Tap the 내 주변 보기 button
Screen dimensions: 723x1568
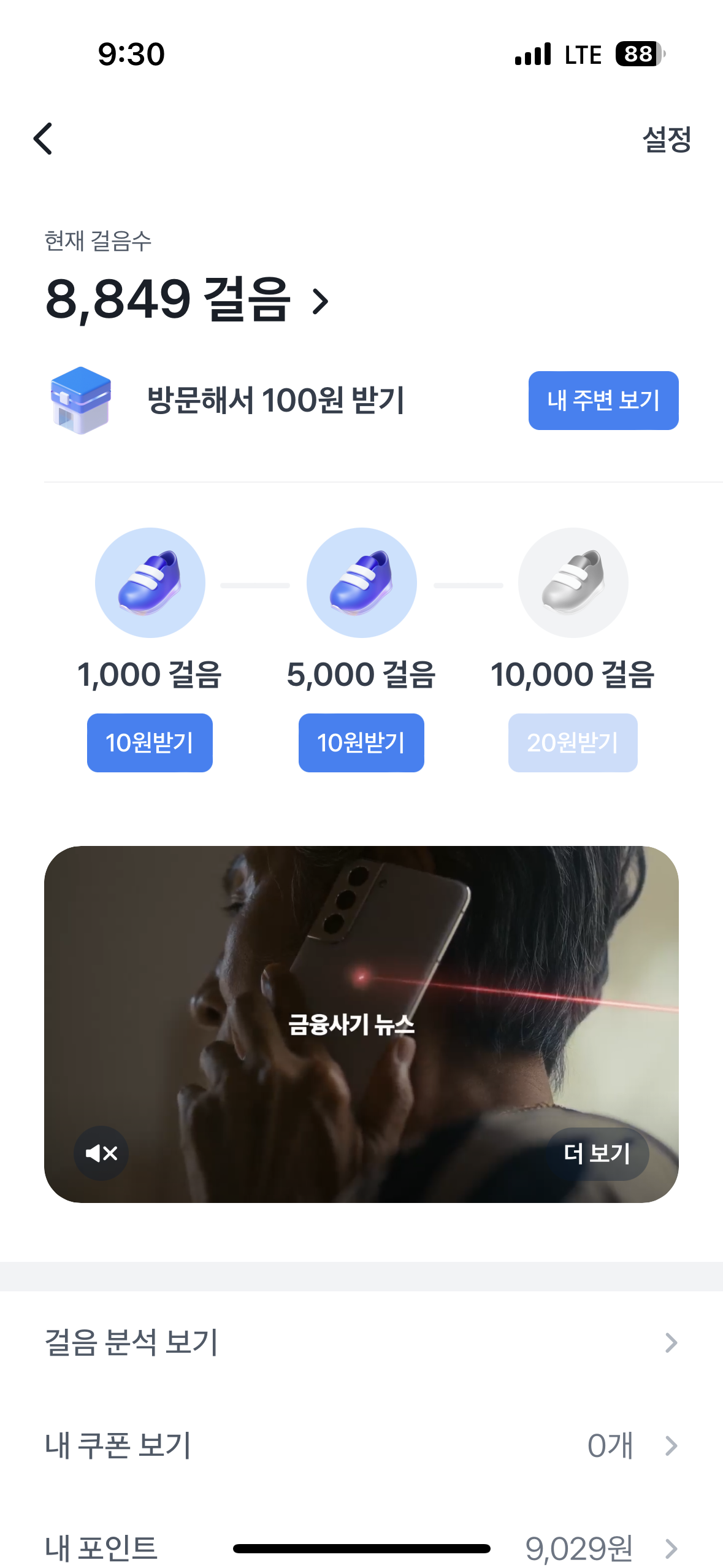603,401
